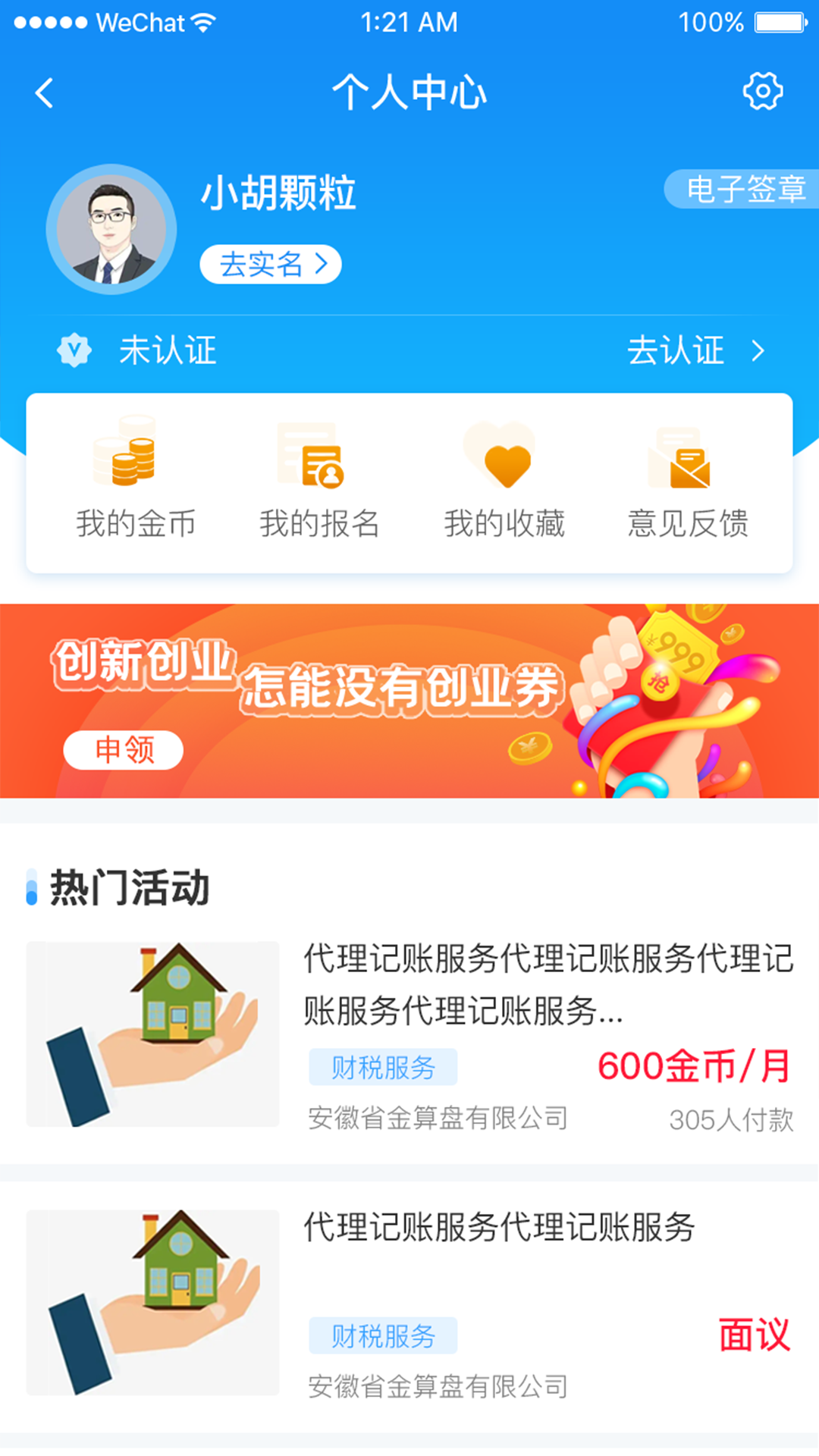Tap the 电子签章 button

pos(744,189)
